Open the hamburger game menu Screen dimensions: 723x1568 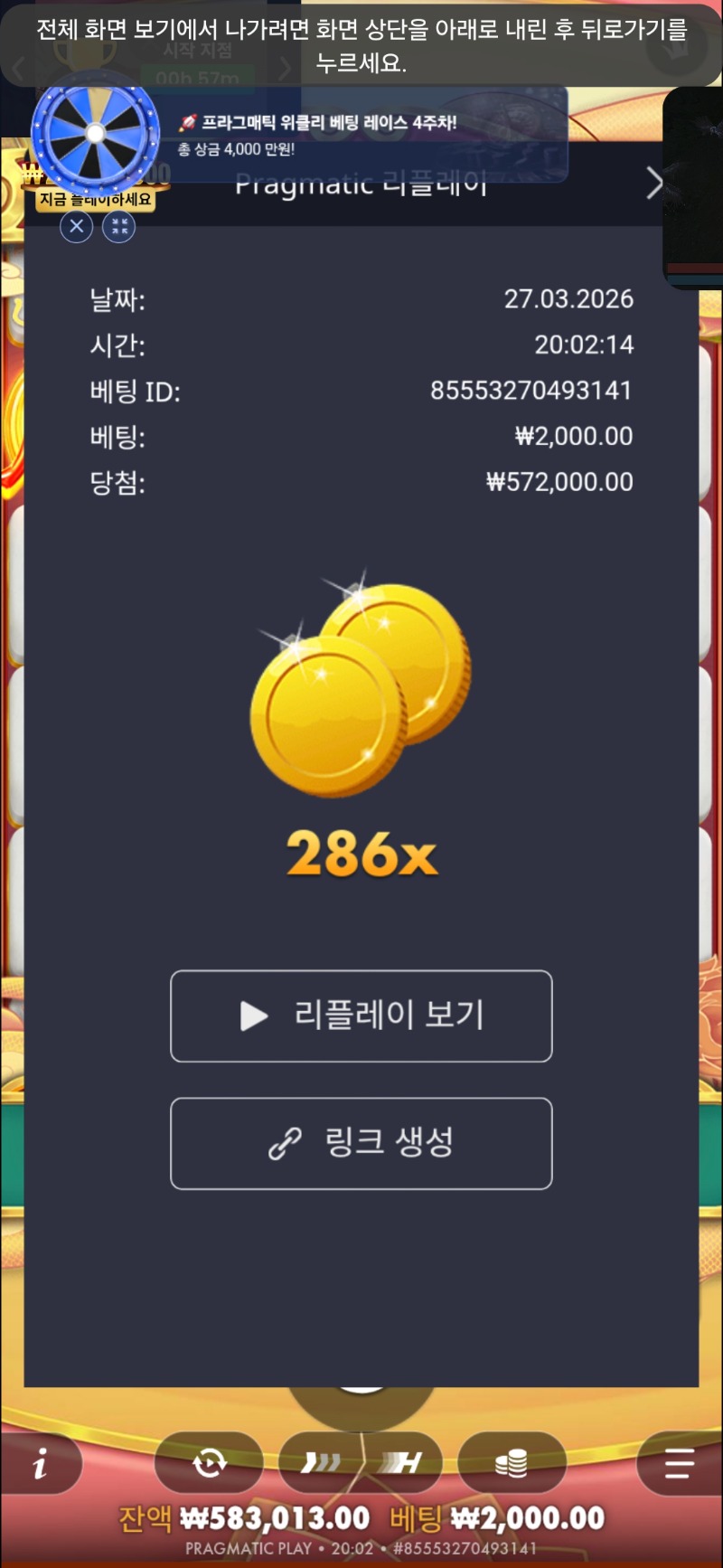point(679,1463)
